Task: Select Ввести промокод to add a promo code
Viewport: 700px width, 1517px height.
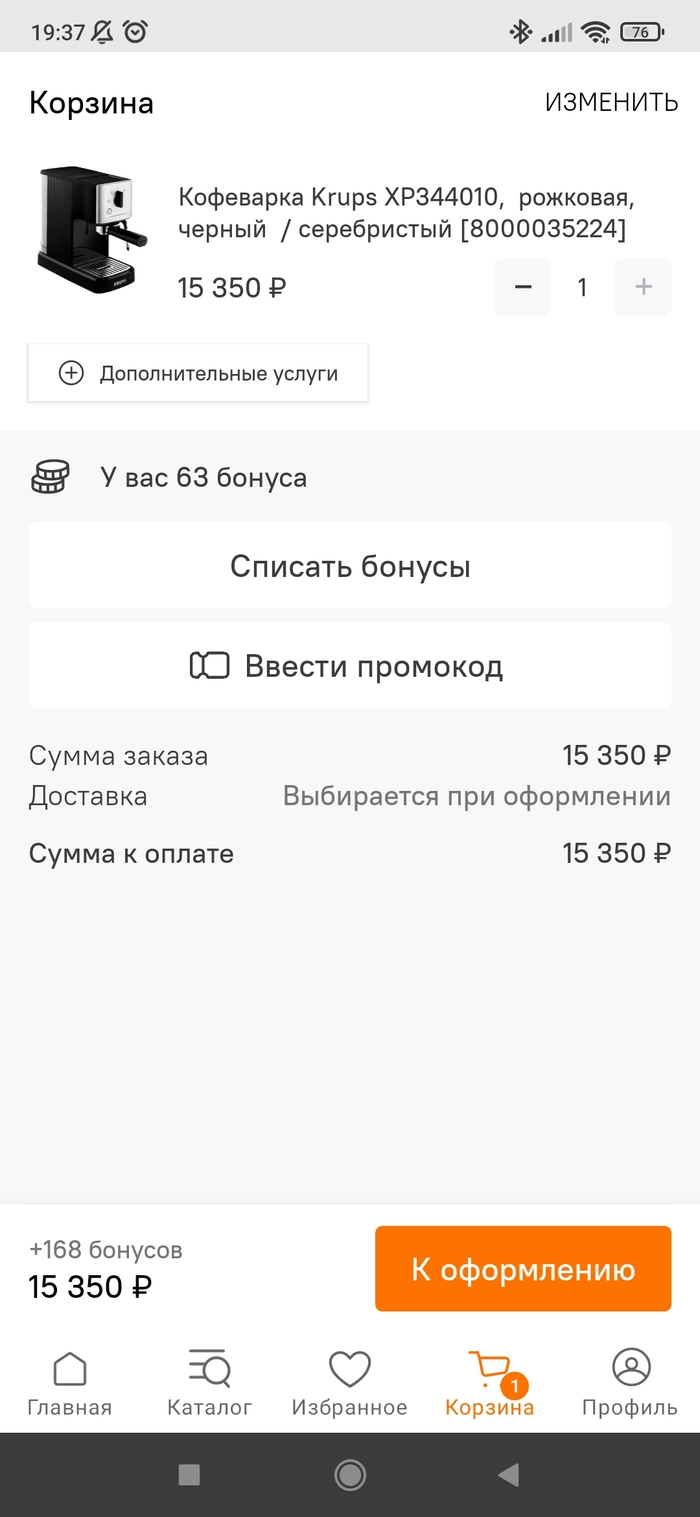Action: pyautogui.click(x=350, y=666)
